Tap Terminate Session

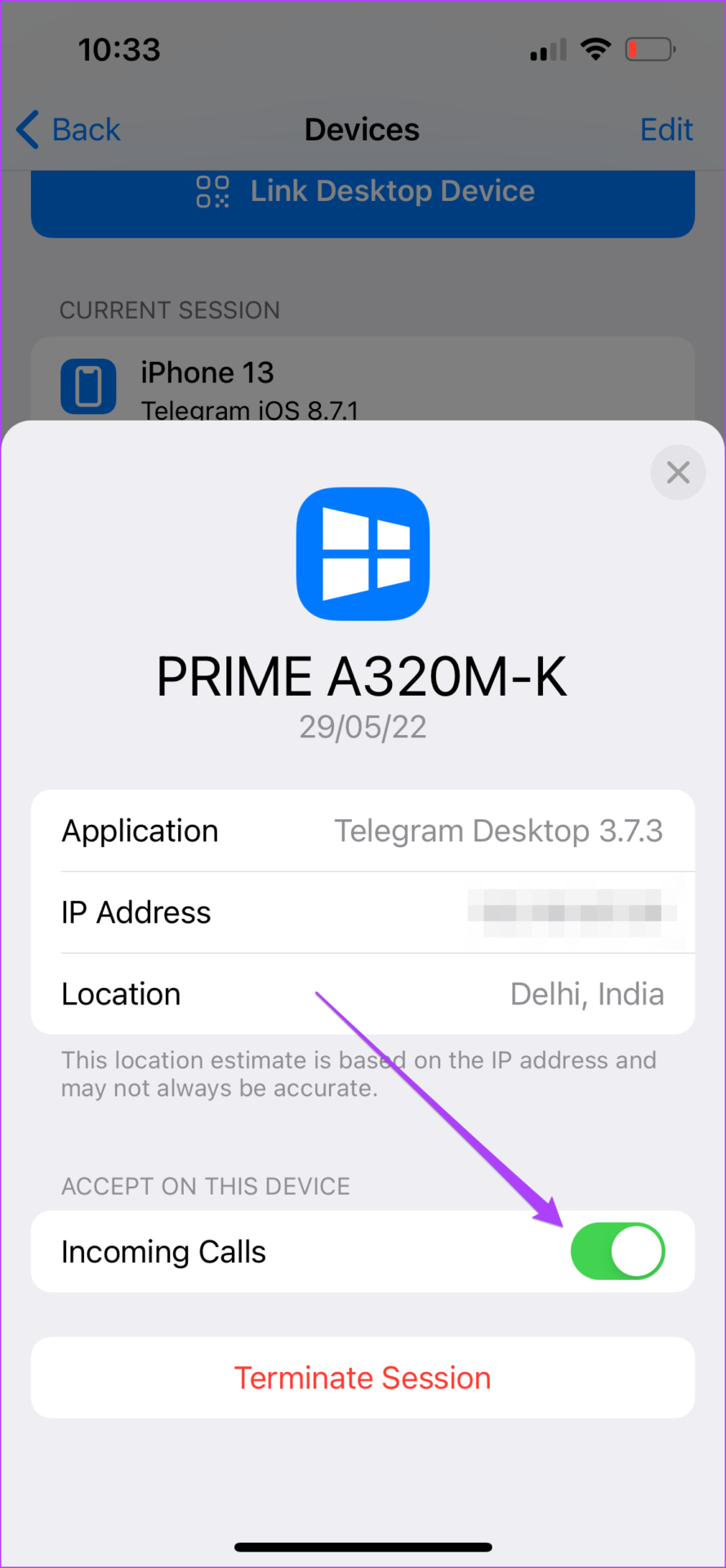[363, 1378]
